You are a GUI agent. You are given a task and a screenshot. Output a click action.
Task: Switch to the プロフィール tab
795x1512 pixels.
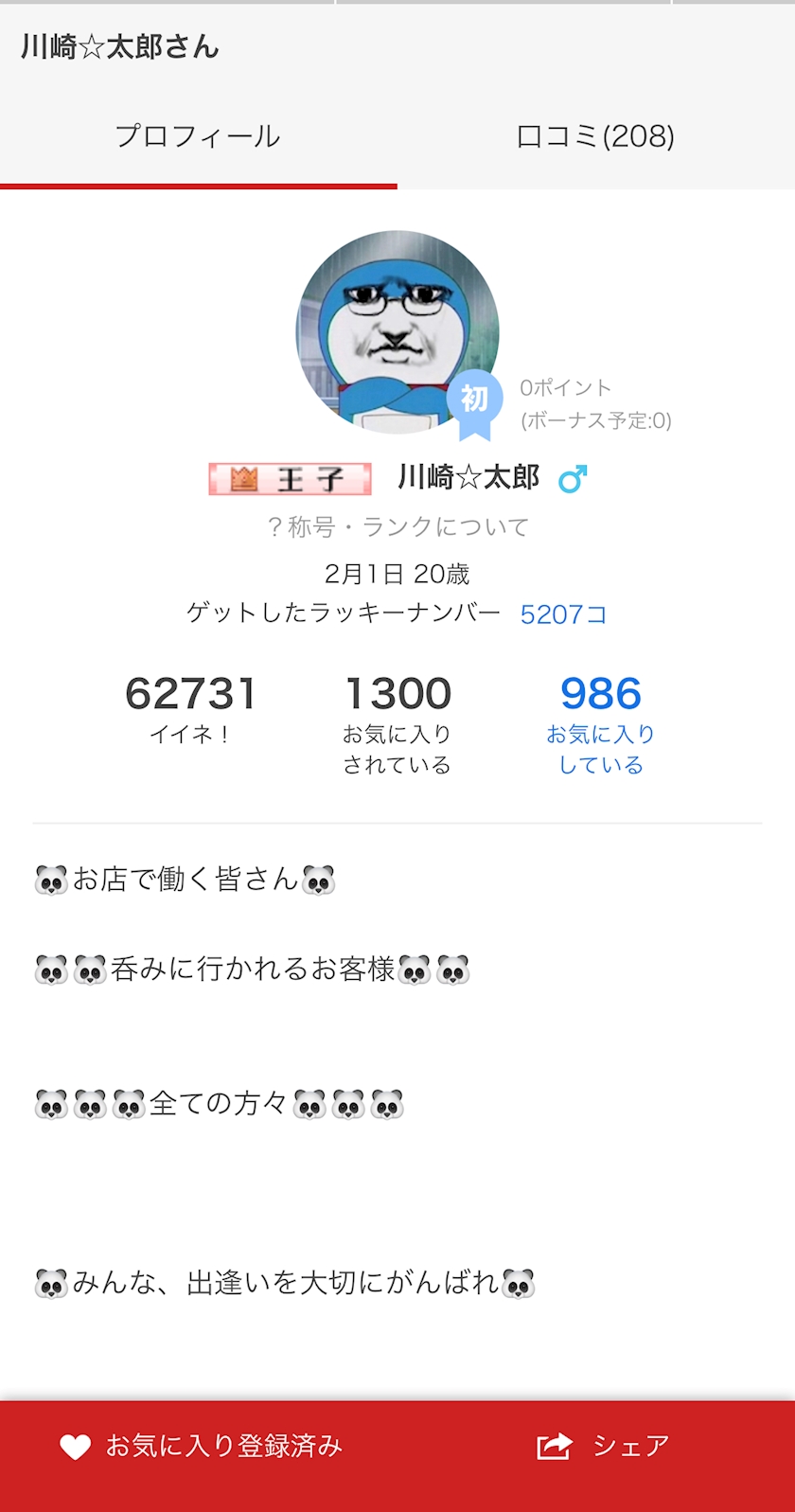198,137
